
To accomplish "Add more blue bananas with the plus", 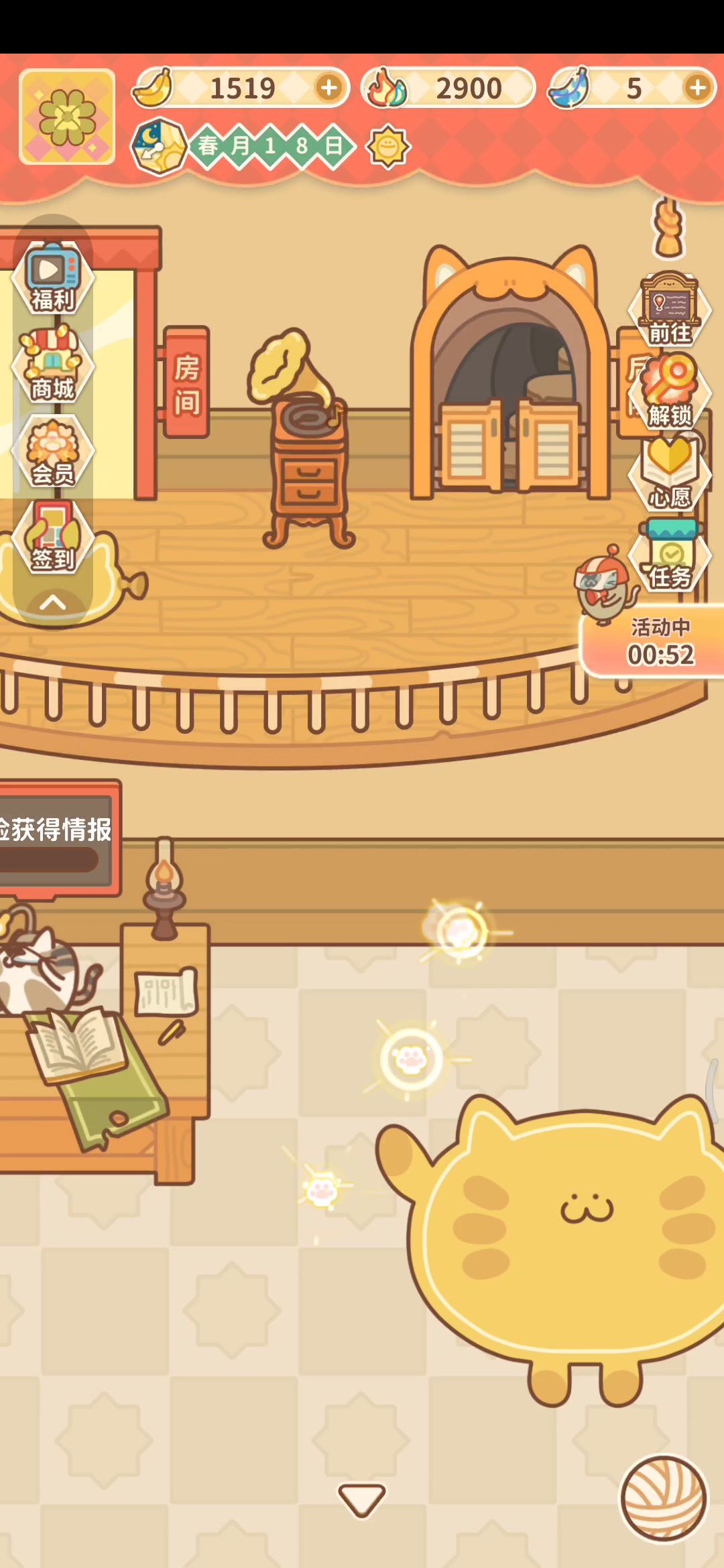I will pos(697,88).
